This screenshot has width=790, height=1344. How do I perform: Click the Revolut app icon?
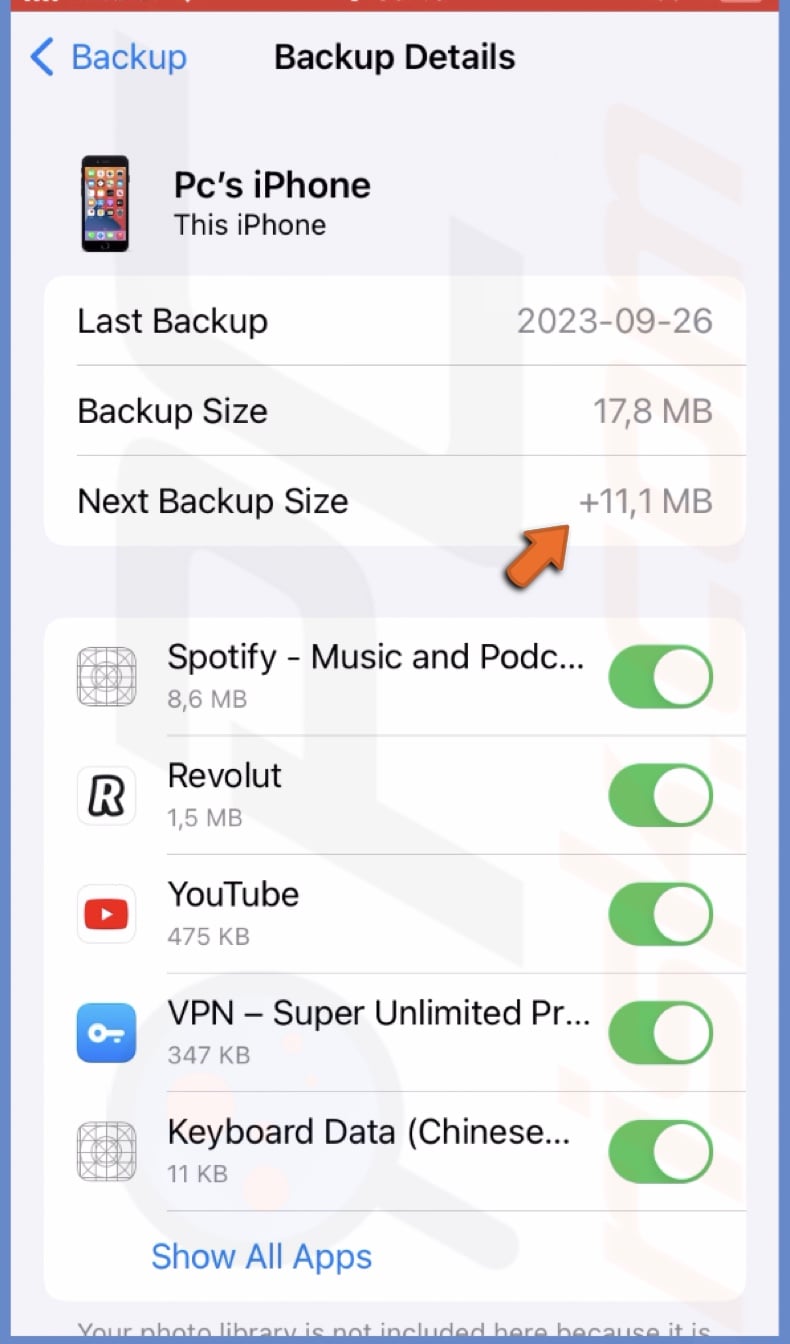pos(106,794)
